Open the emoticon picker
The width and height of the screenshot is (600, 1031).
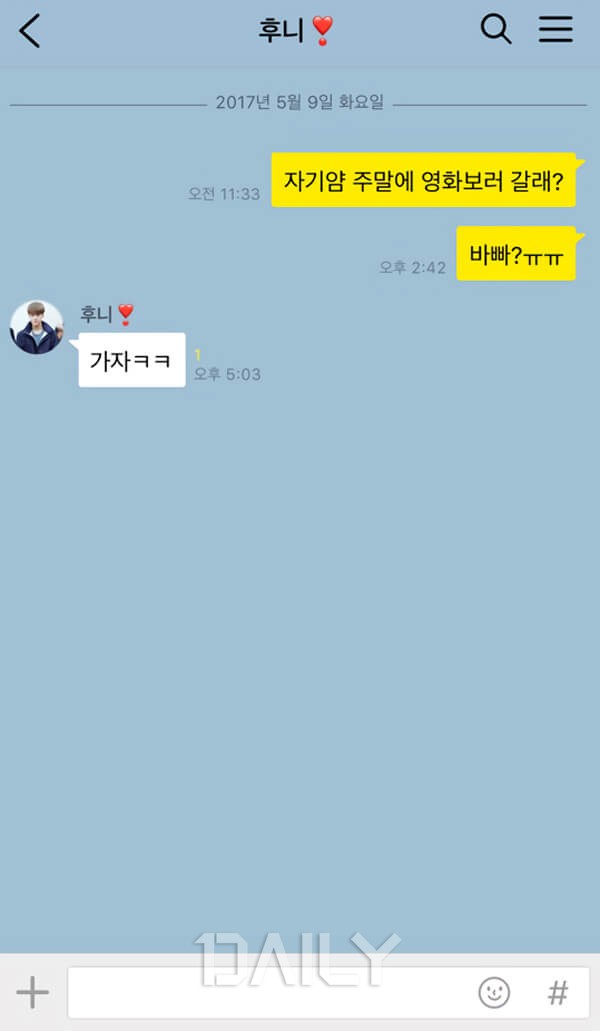pos(494,992)
